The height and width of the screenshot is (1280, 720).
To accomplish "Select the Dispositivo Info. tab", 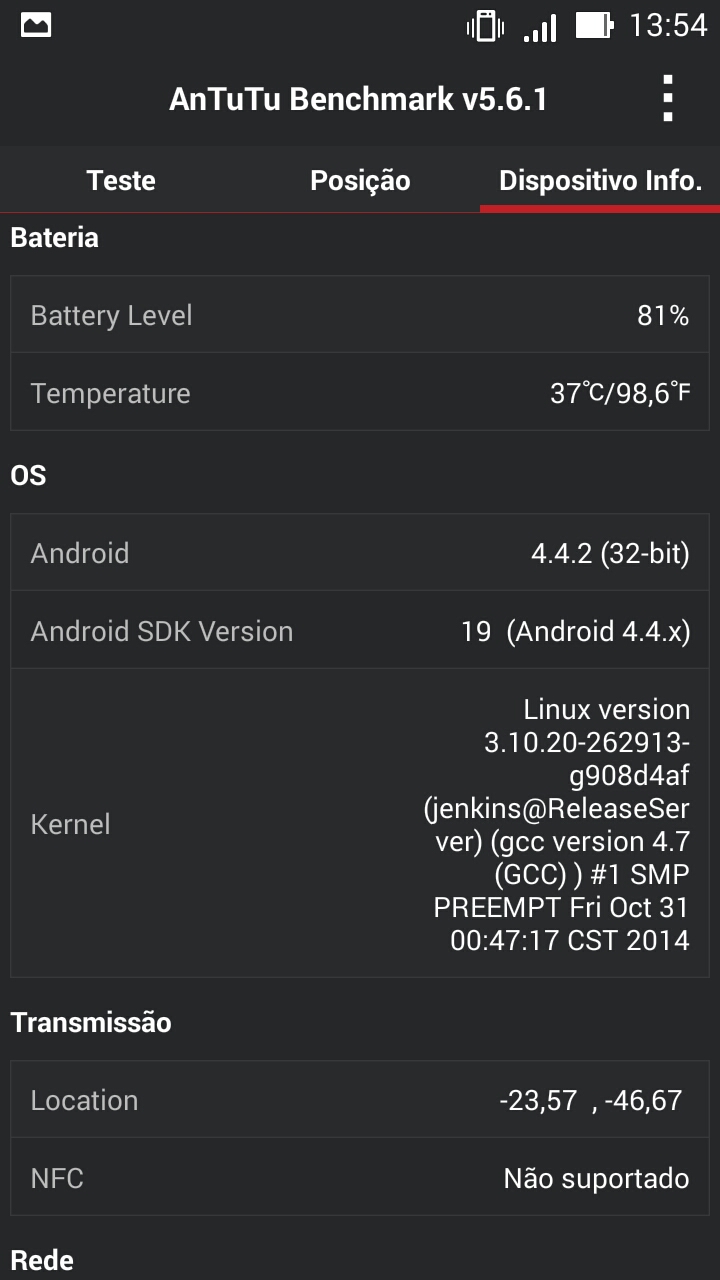I will (600, 181).
